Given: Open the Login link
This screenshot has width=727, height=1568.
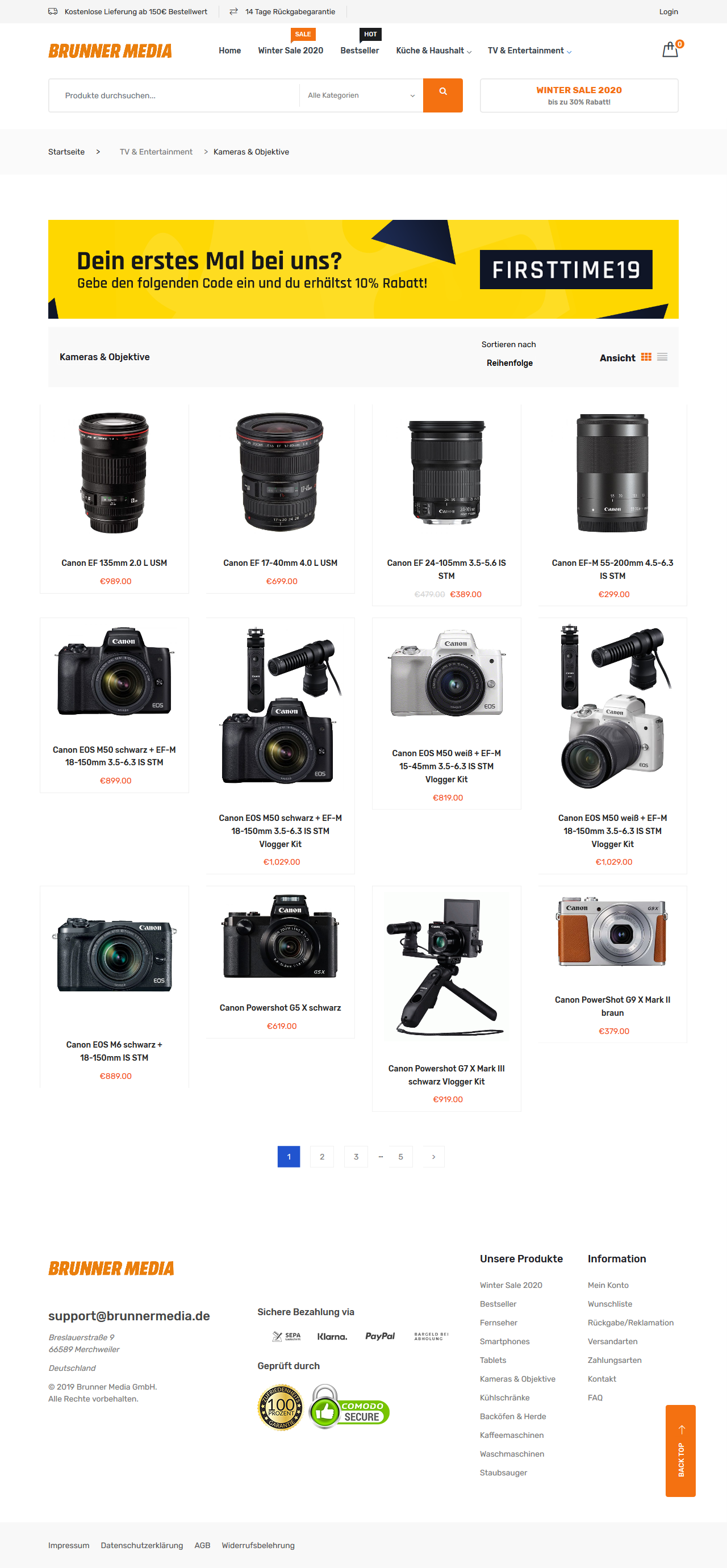Looking at the screenshot, I should click(x=668, y=11).
